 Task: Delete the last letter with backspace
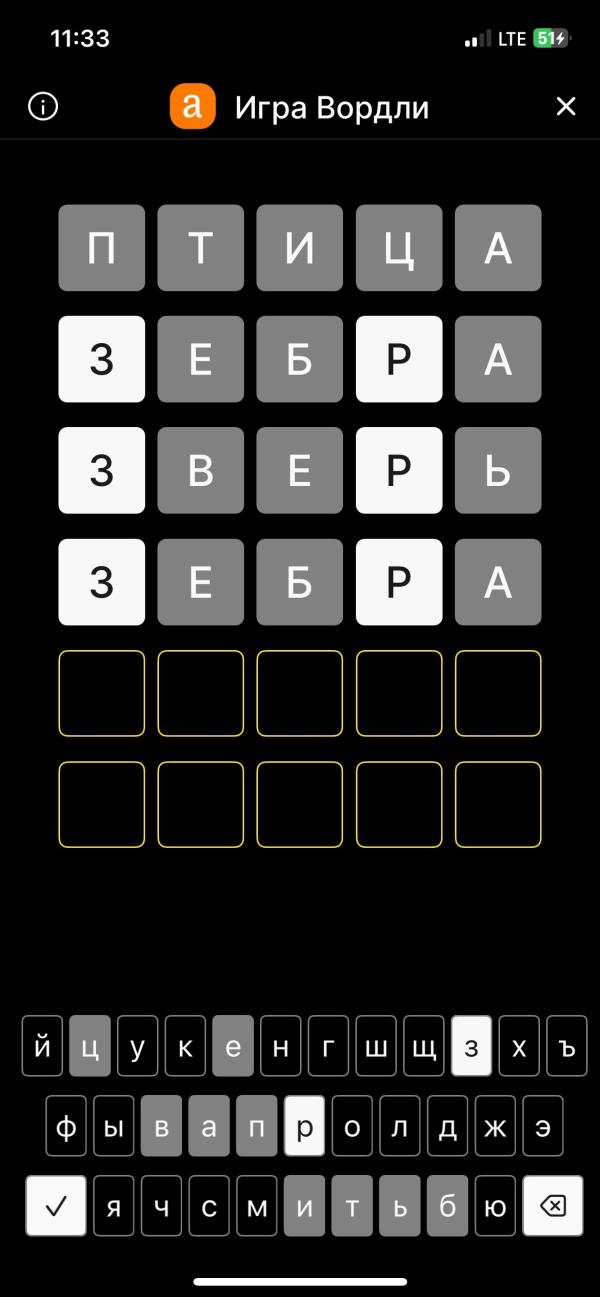click(552, 1206)
